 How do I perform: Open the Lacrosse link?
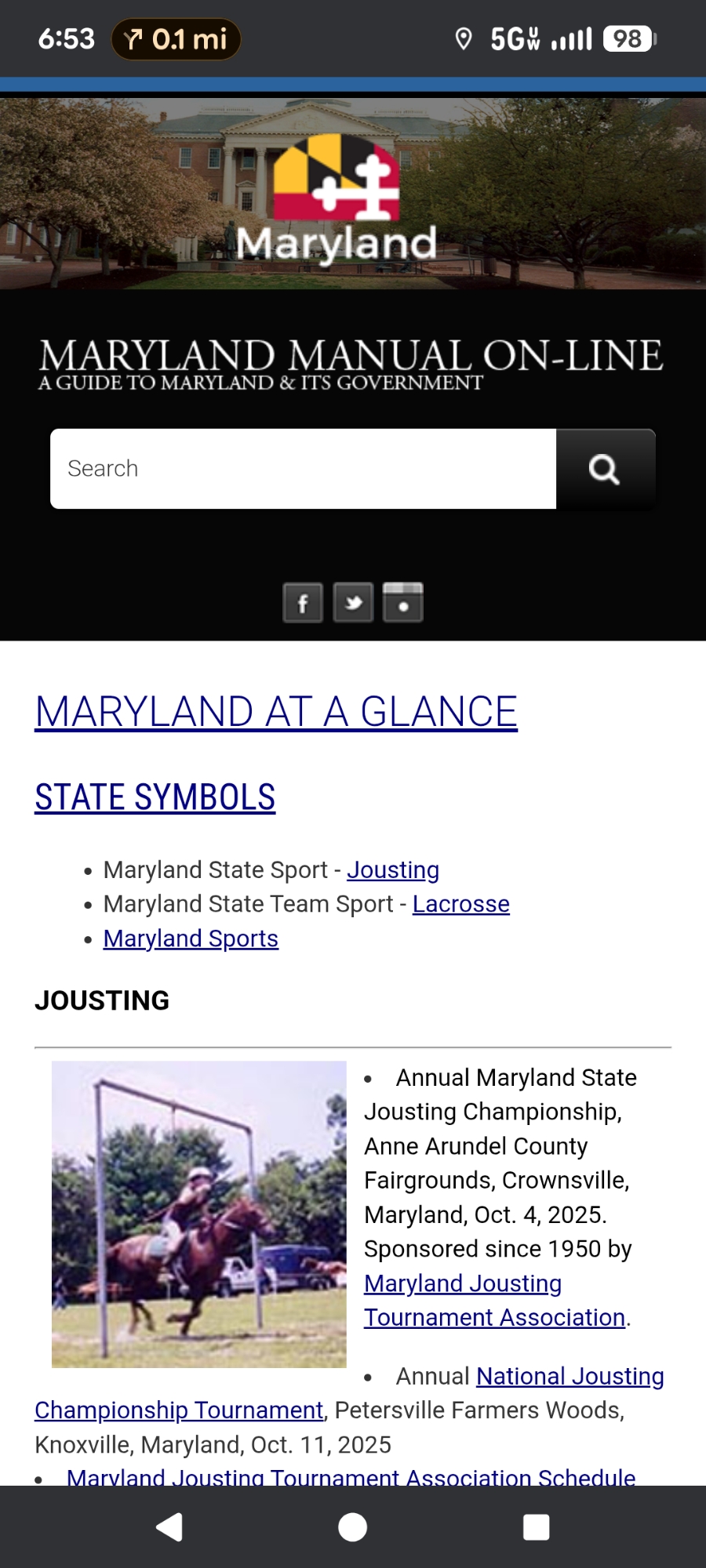pos(461,904)
